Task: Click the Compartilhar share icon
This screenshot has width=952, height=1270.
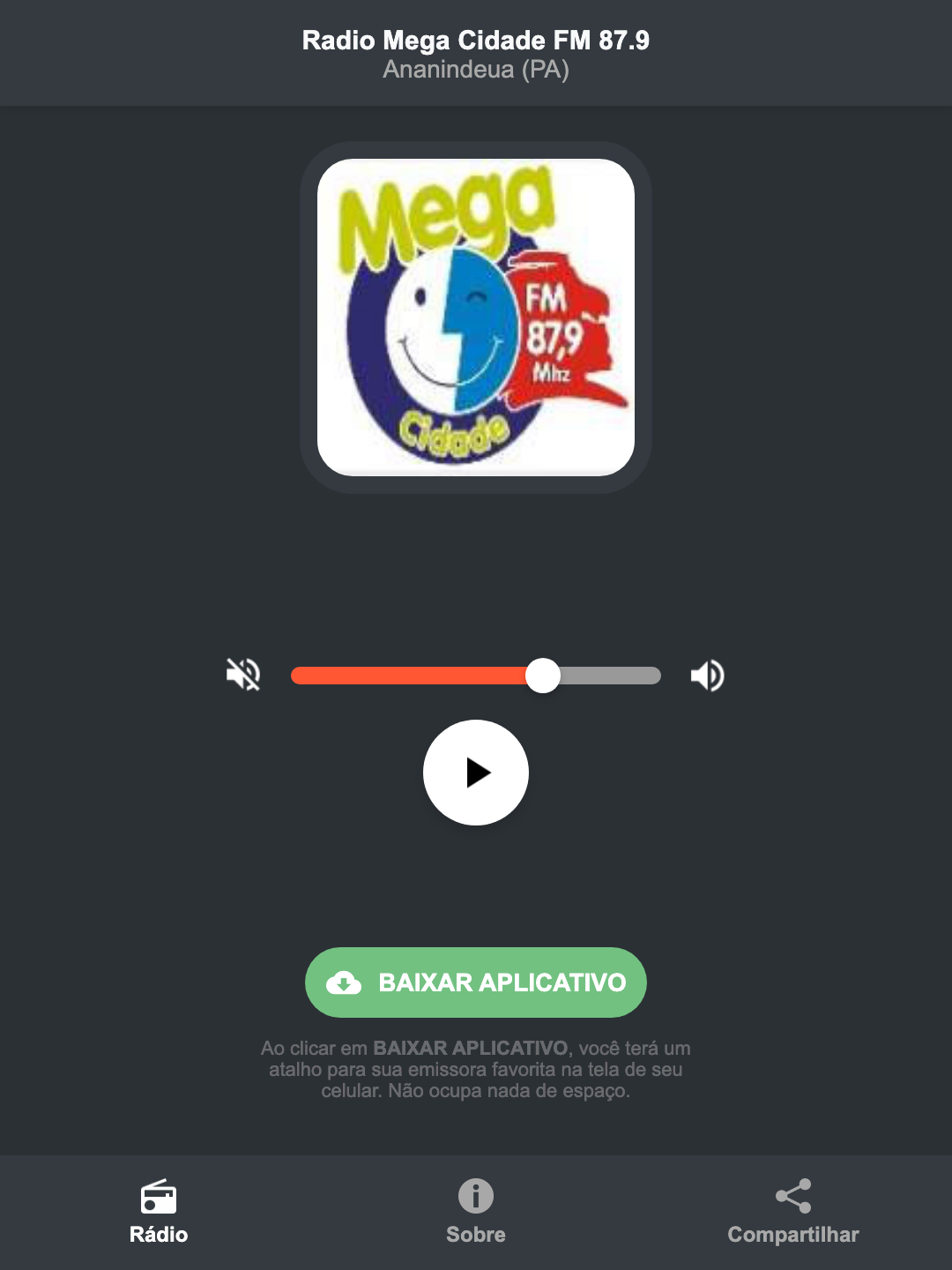Action: [x=792, y=1195]
